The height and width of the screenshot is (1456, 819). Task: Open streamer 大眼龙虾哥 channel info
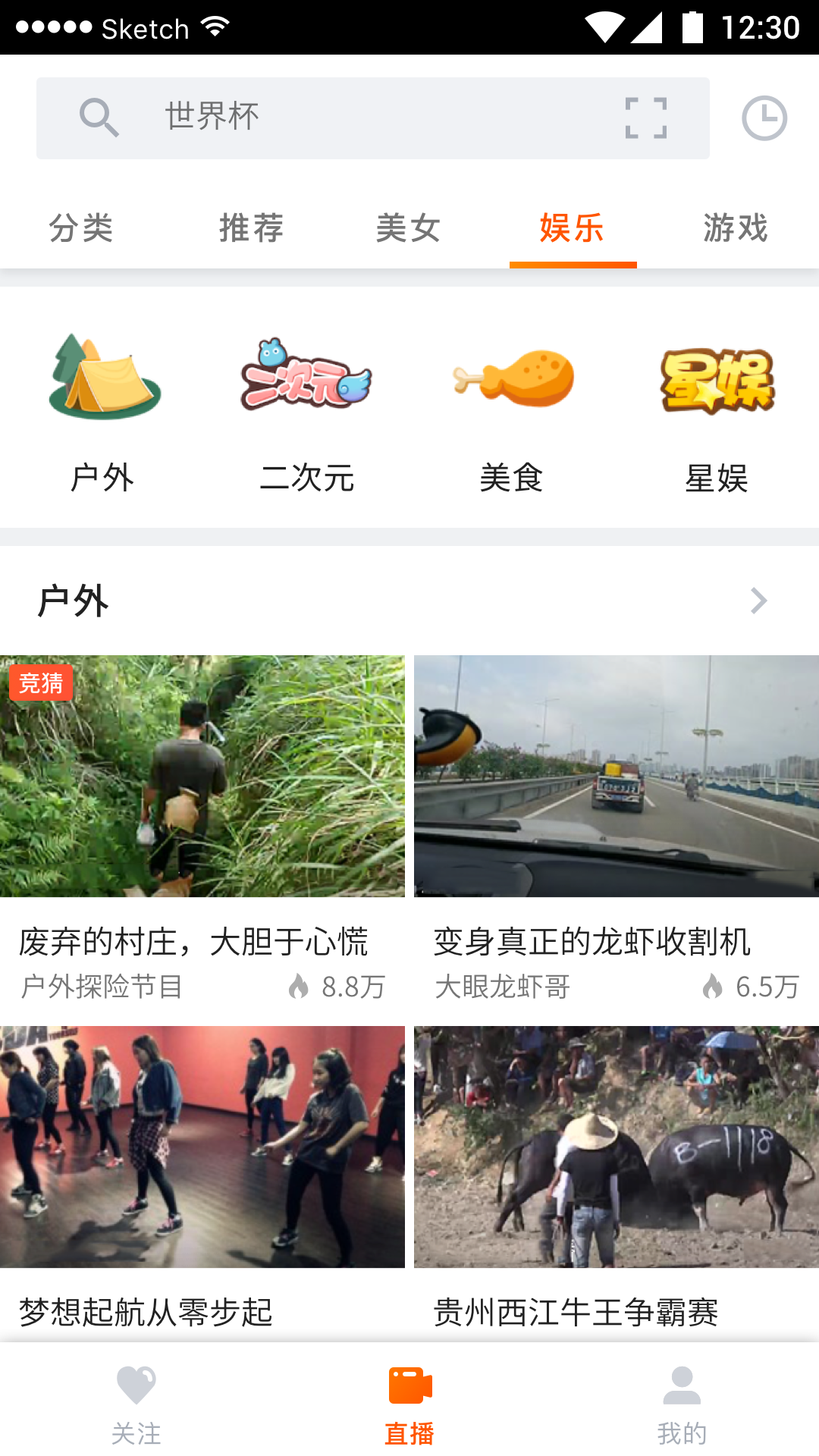(502, 987)
